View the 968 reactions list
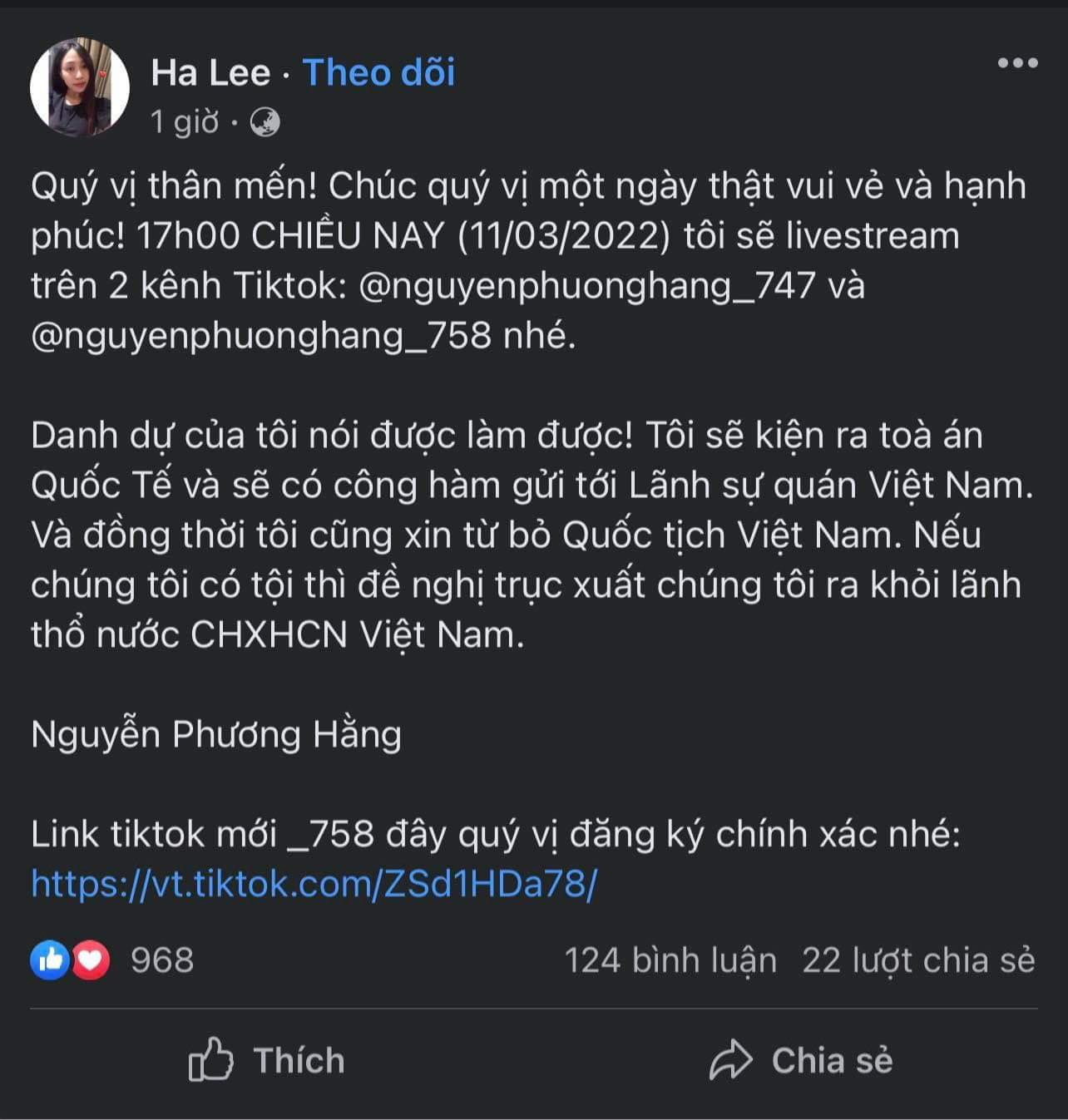 tap(161, 960)
